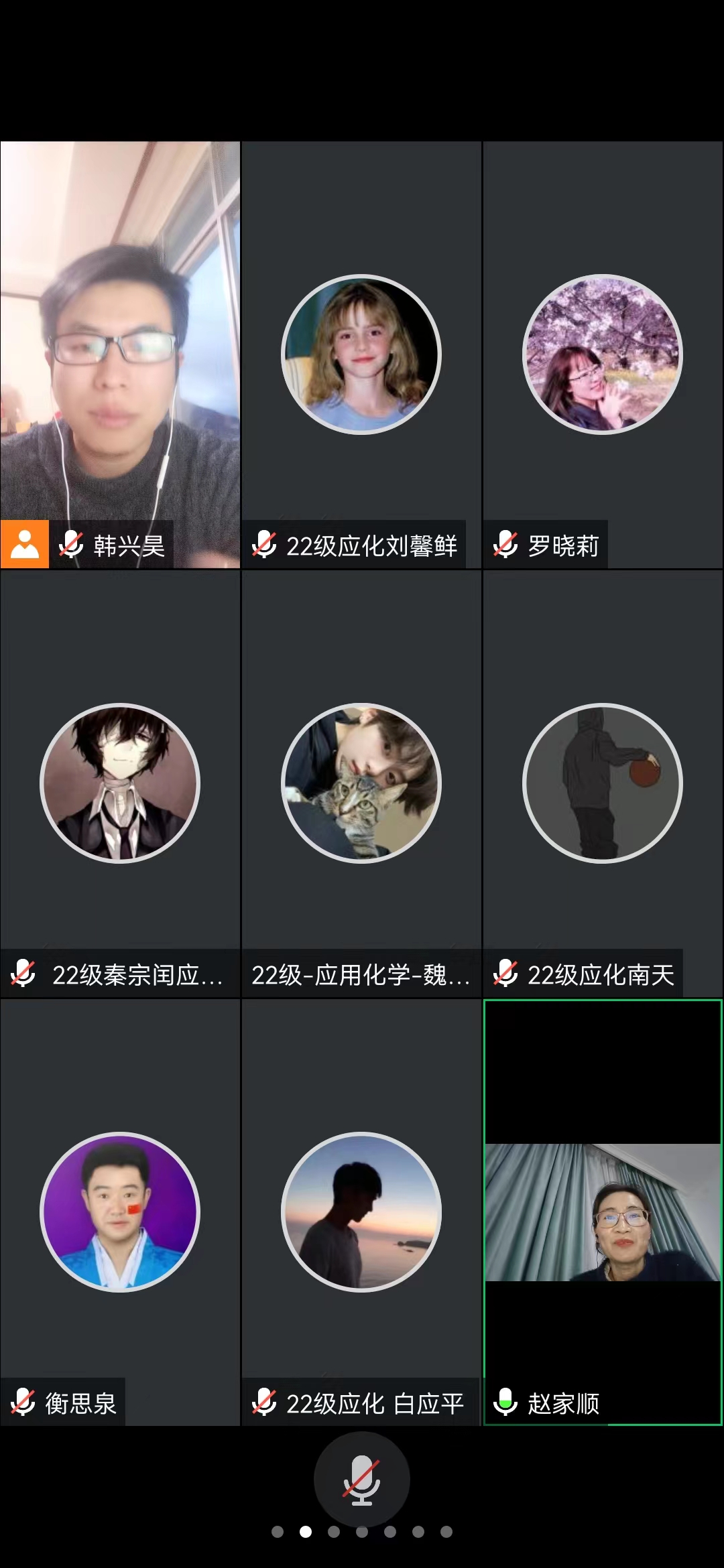Viewport: 724px width, 1568px height.
Task: Tap 衡思泉's participant tile
Action: [x=120, y=1212]
